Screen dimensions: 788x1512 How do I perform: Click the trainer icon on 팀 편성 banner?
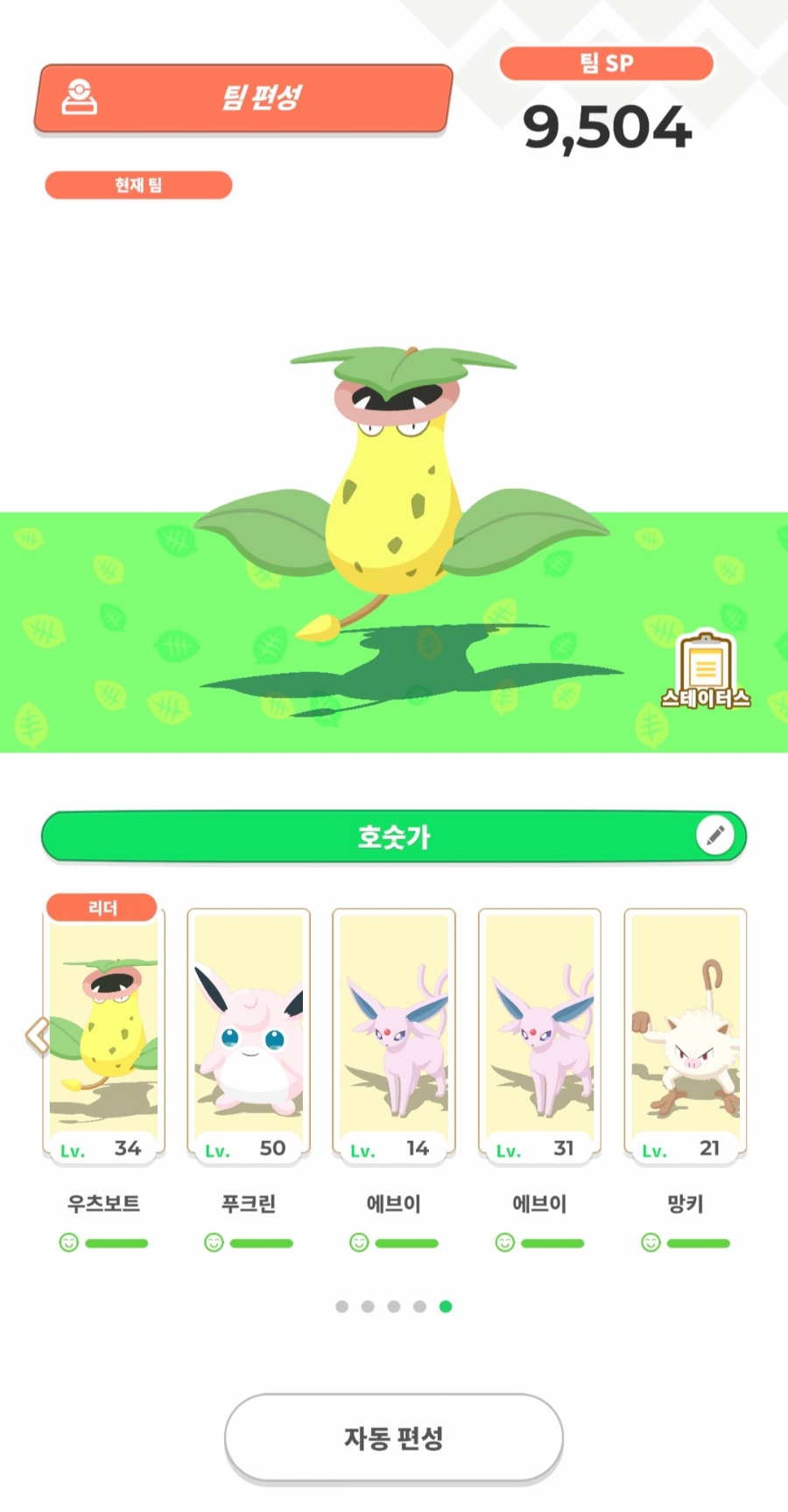[79, 97]
